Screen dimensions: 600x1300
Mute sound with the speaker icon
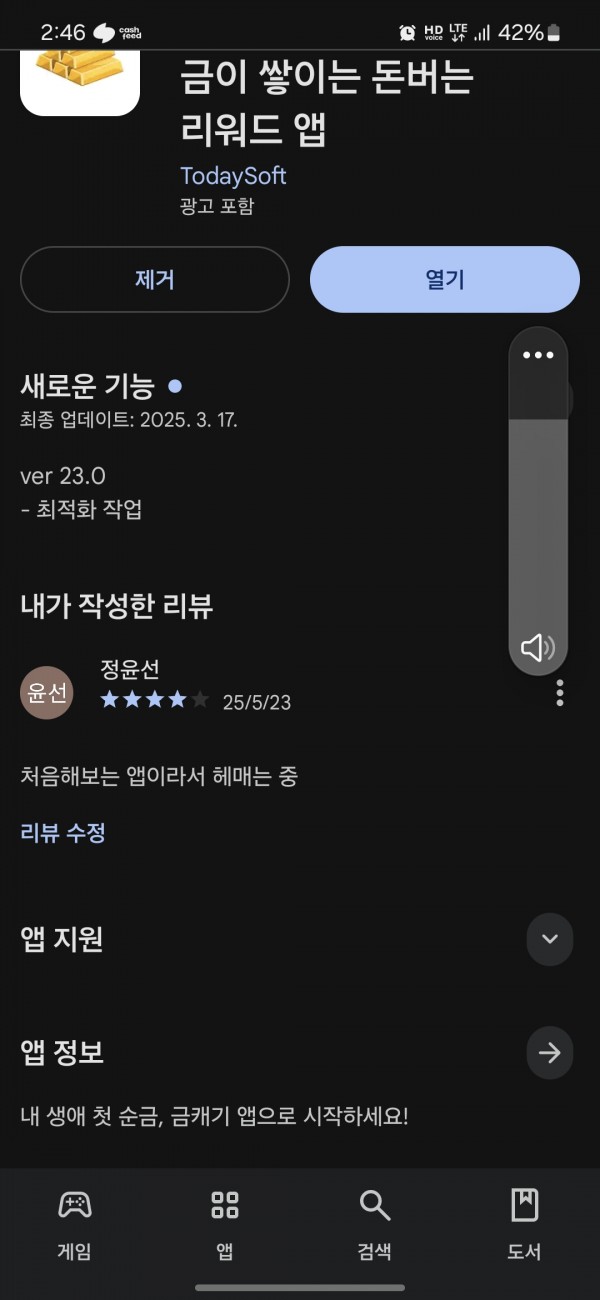point(538,647)
